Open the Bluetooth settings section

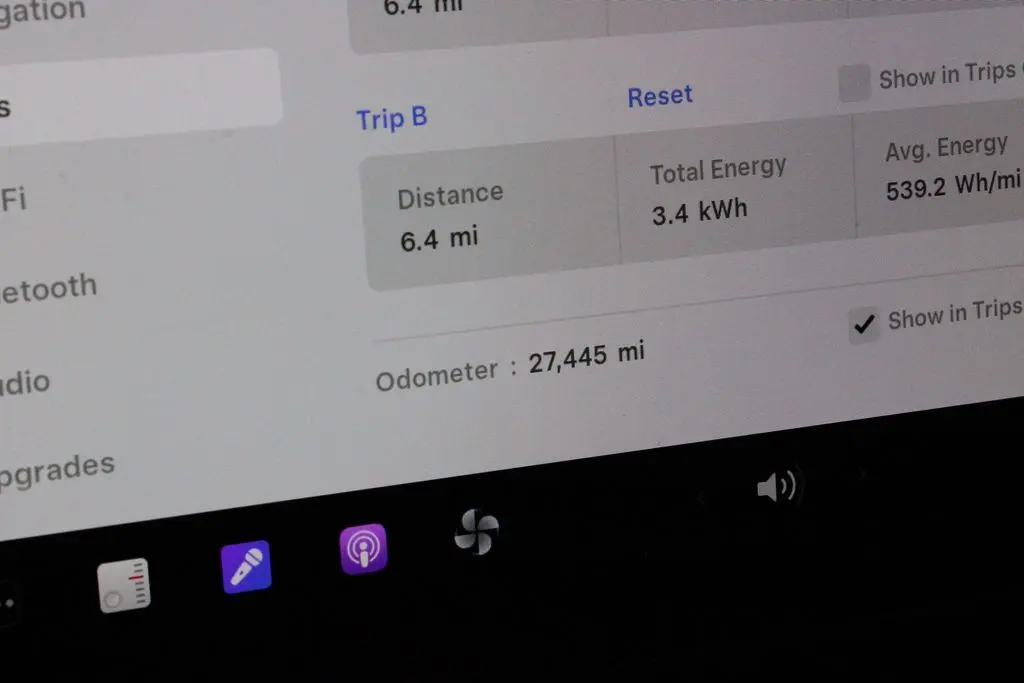tap(48, 289)
